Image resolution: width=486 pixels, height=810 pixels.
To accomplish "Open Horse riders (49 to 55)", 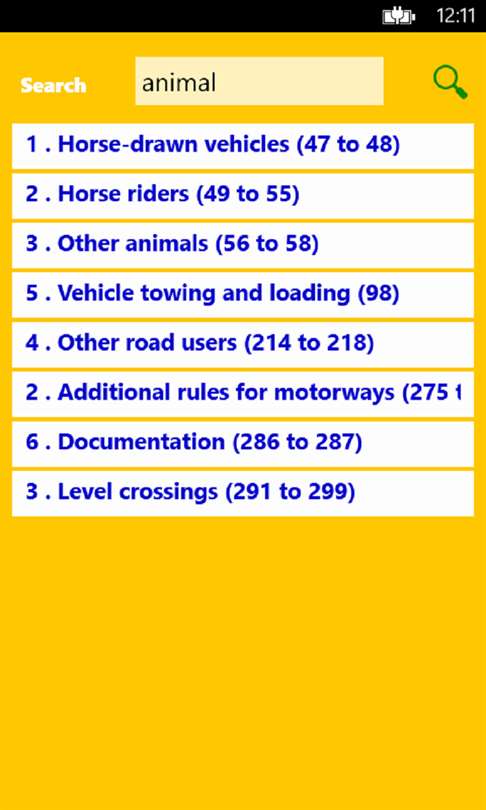I will 243,195.
